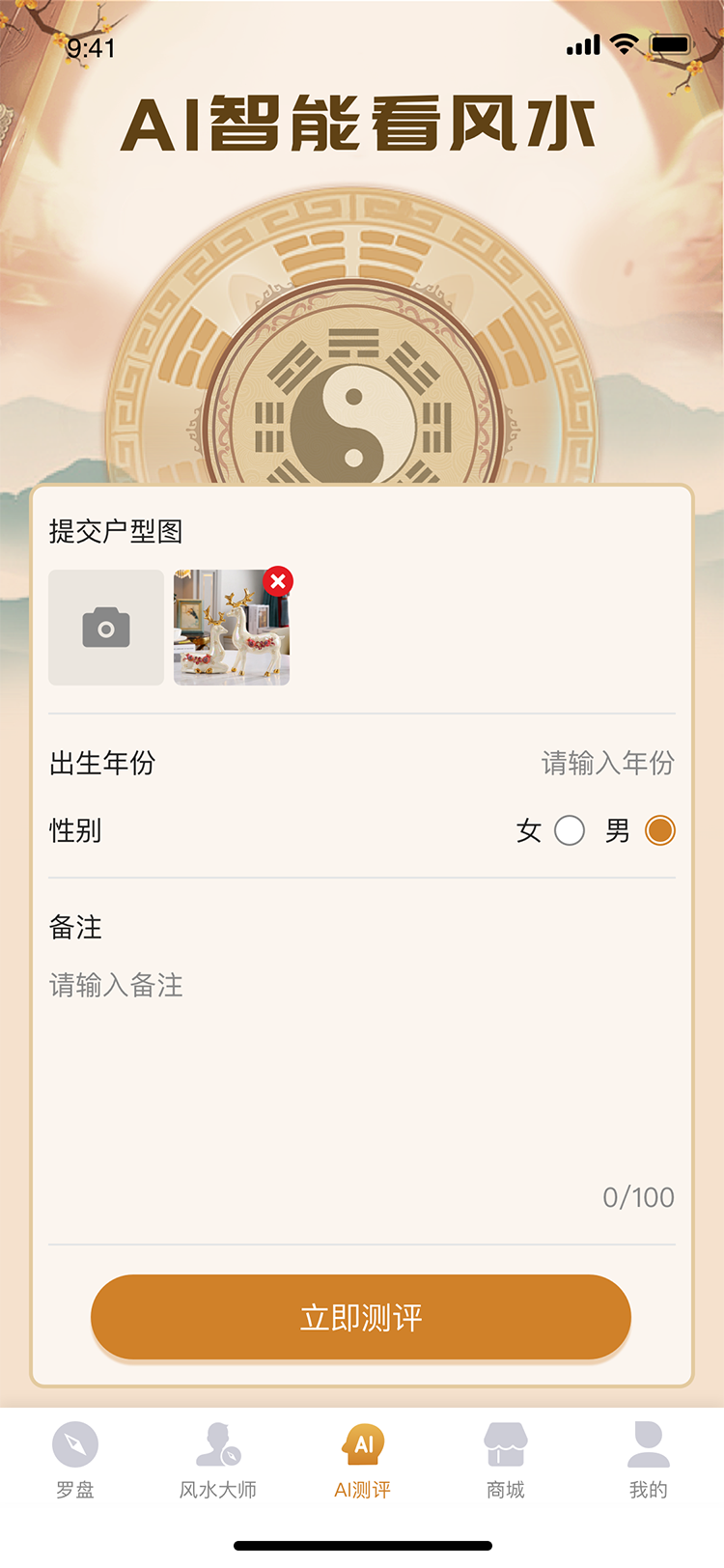Select the 风水大师 master icon

click(x=217, y=1443)
